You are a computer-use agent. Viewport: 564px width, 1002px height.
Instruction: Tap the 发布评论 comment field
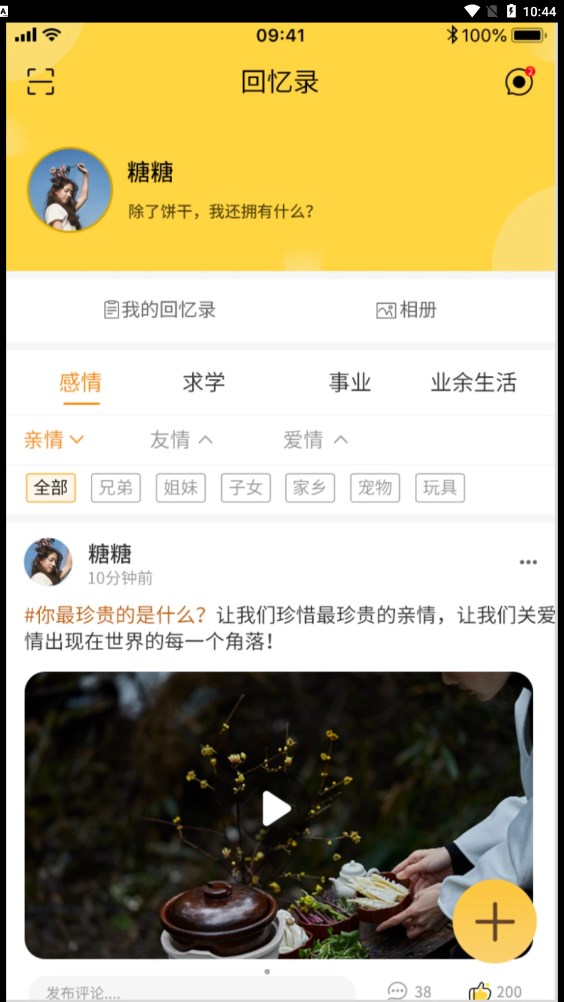click(192, 990)
